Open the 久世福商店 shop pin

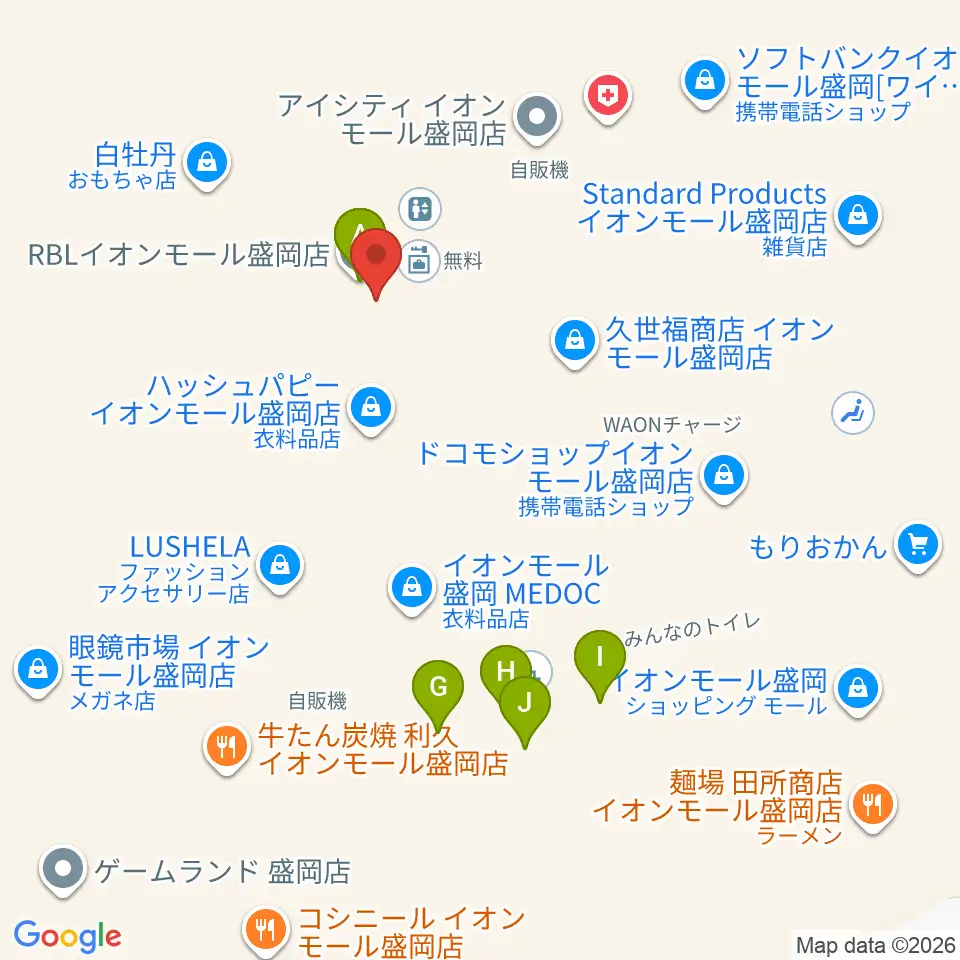[574, 342]
